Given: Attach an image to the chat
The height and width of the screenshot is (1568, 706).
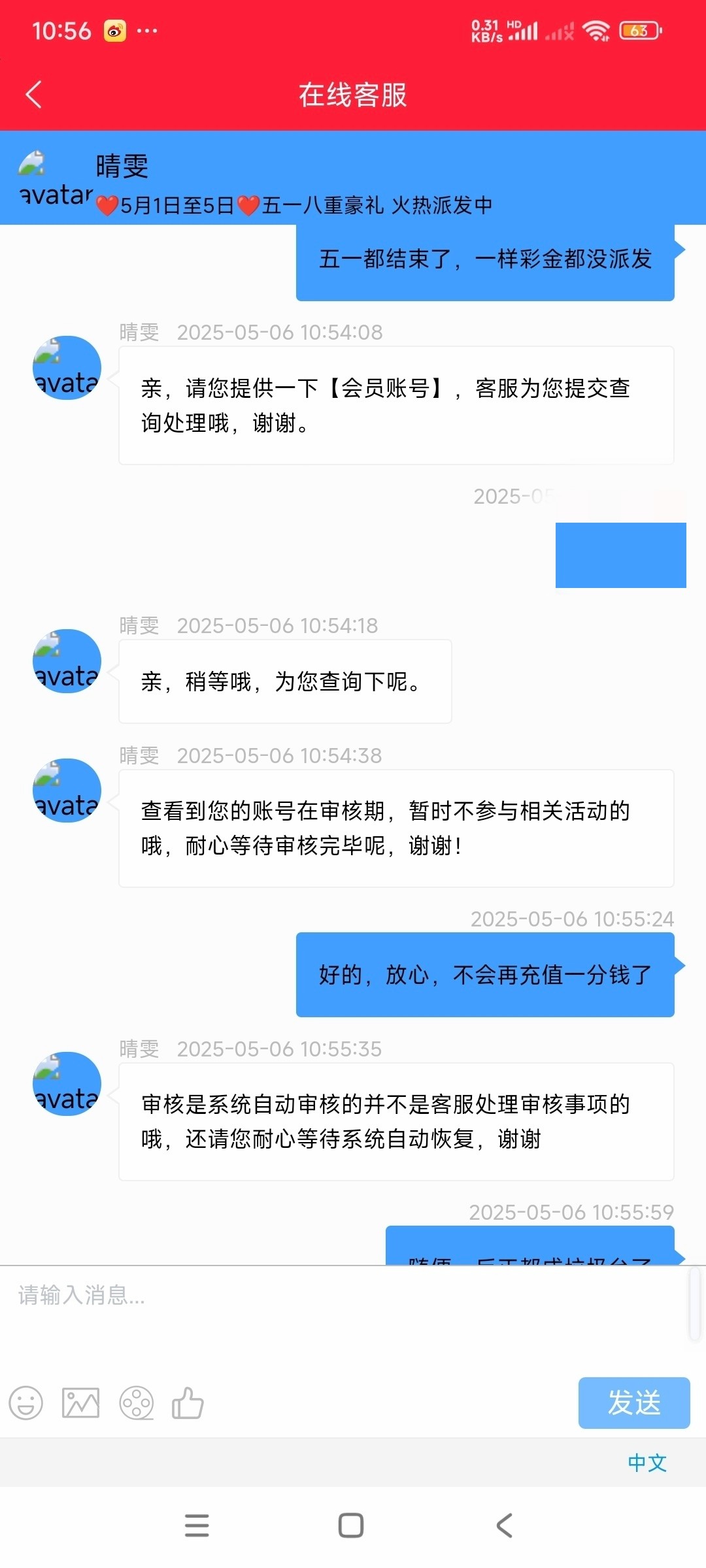Looking at the screenshot, I should 80,1403.
